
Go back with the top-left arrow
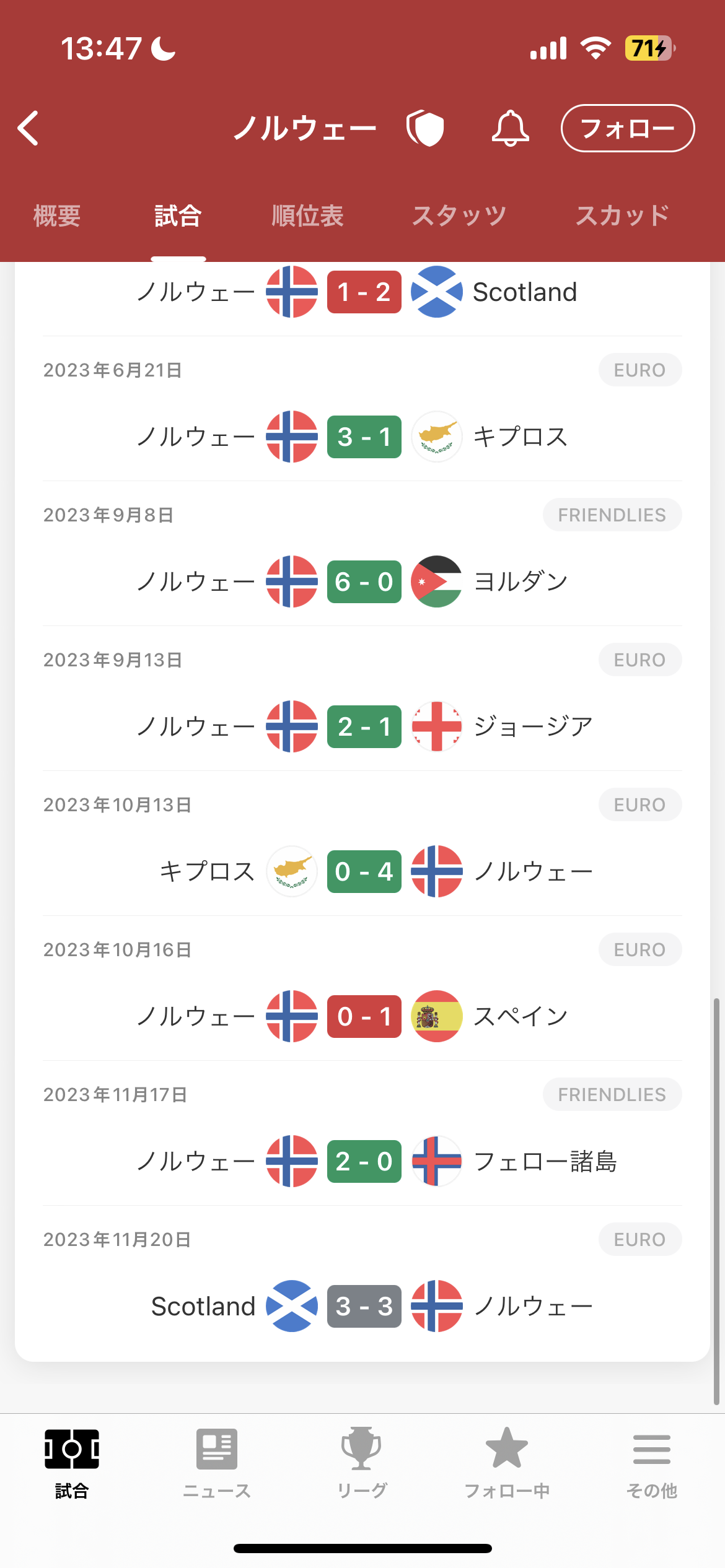coord(29,128)
